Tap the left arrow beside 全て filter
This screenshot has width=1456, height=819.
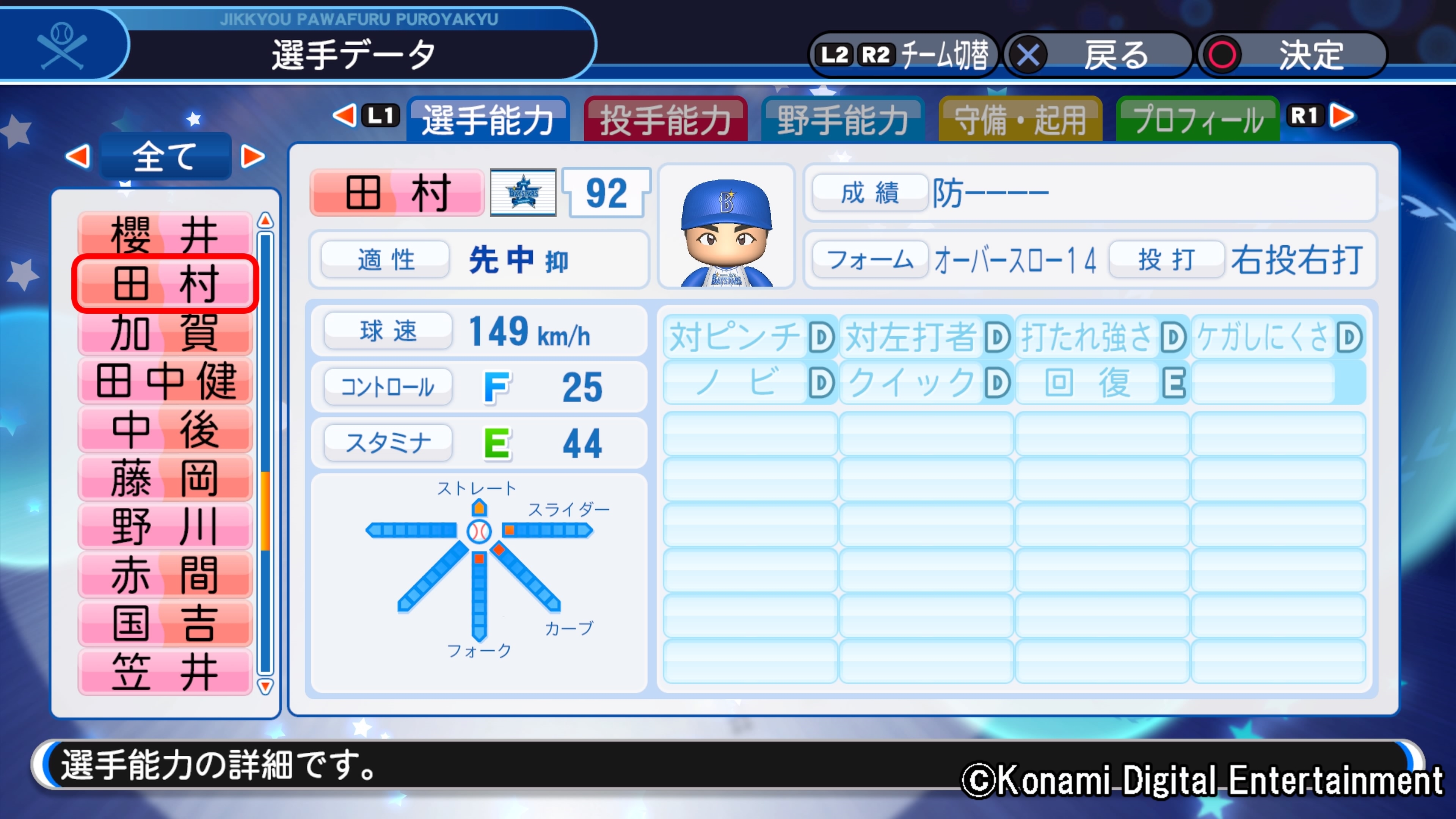click(78, 157)
